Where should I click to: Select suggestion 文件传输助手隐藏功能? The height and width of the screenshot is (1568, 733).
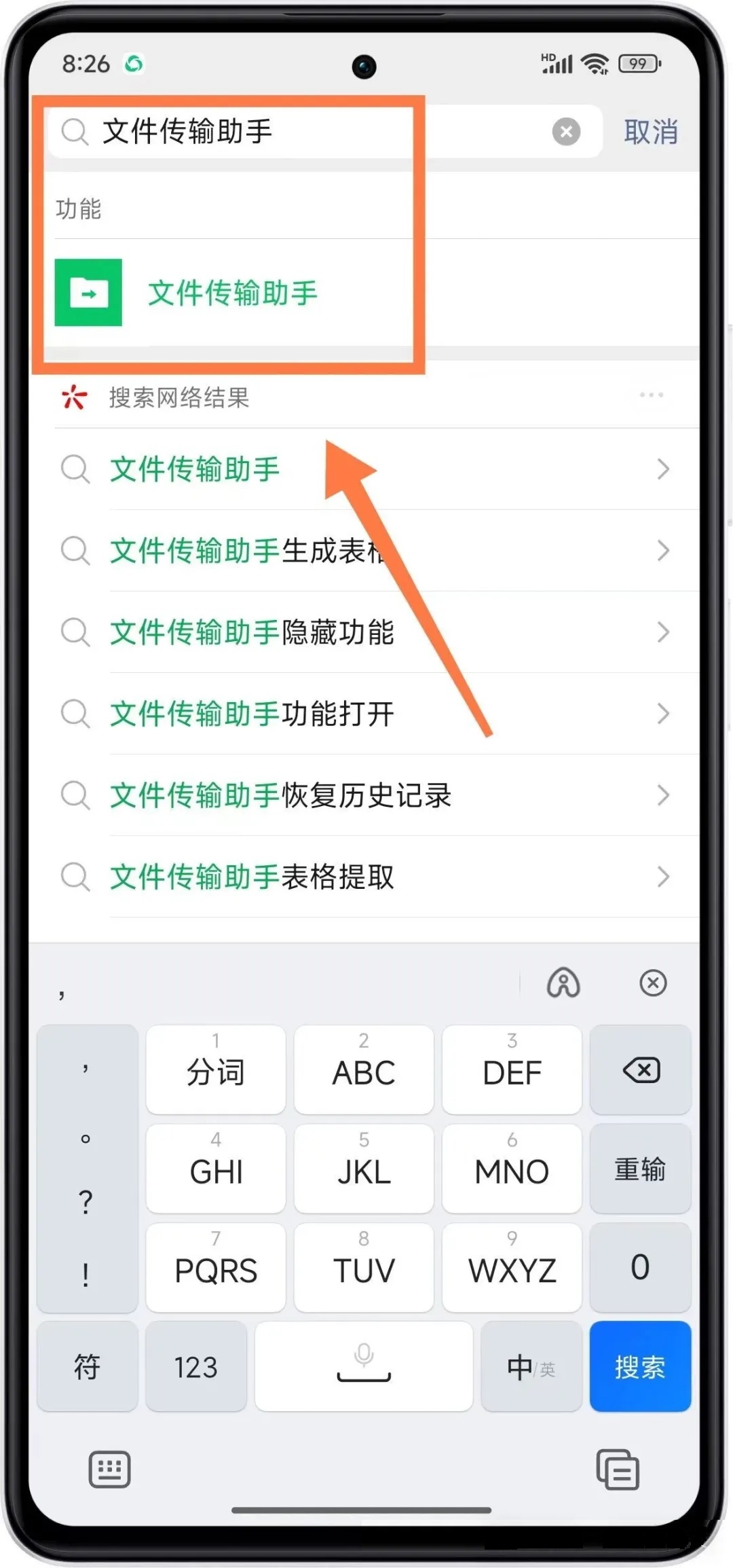(x=366, y=632)
